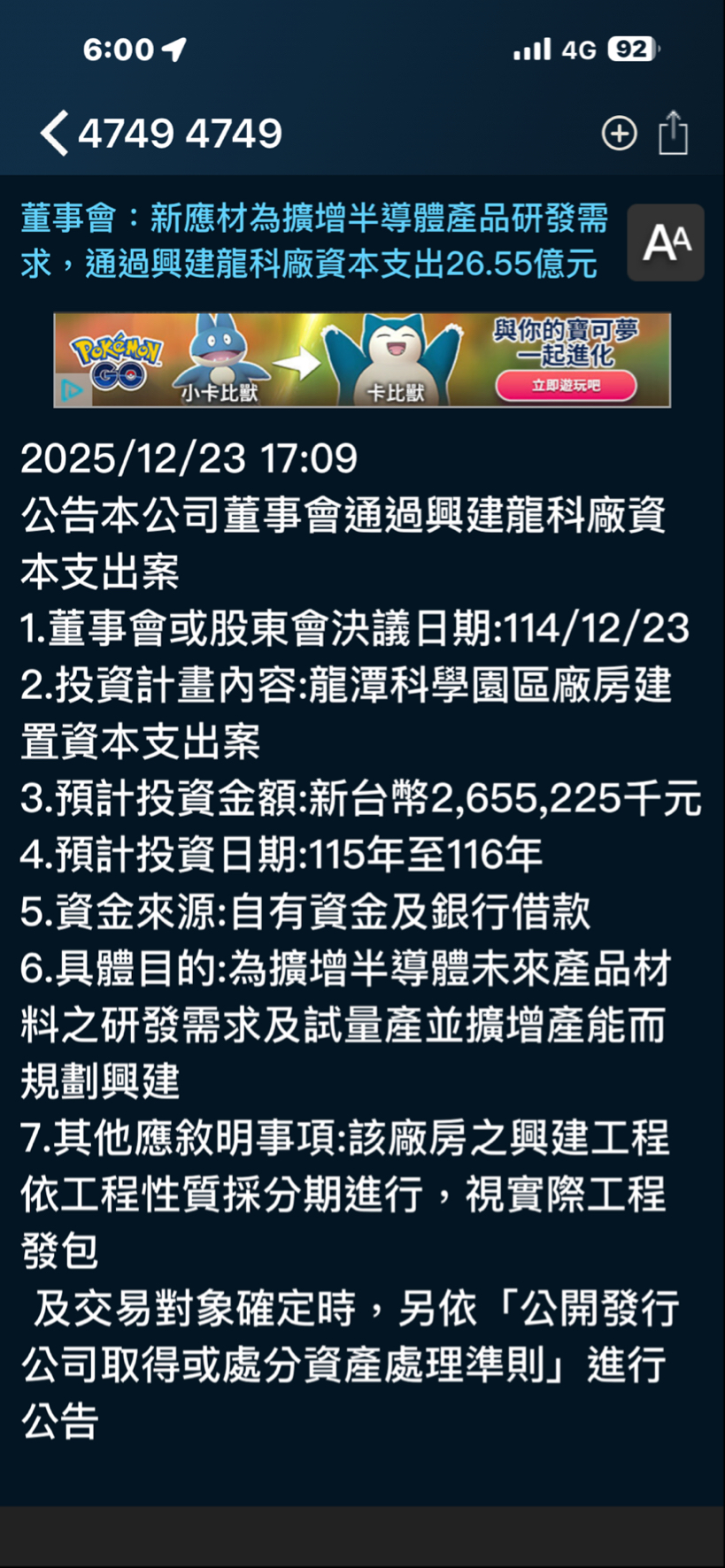
Task: Change article font size with AA button
Action: pyautogui.click(x=666, y=242)
